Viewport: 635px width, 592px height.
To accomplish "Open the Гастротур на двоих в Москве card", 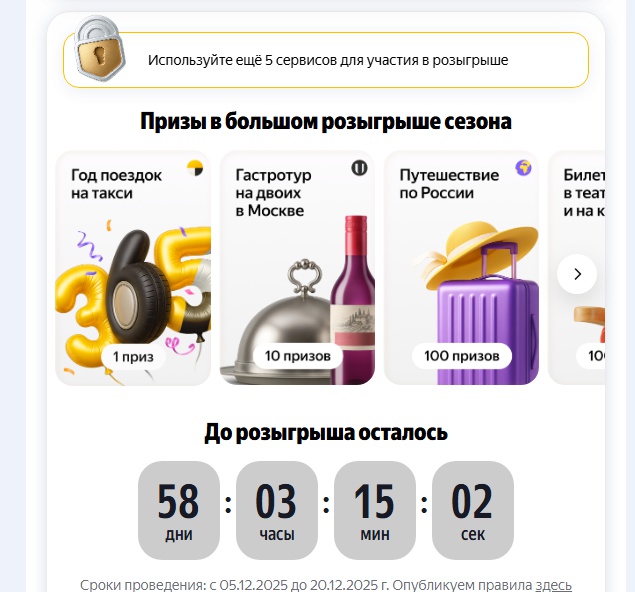I will (x=297, y=268).
